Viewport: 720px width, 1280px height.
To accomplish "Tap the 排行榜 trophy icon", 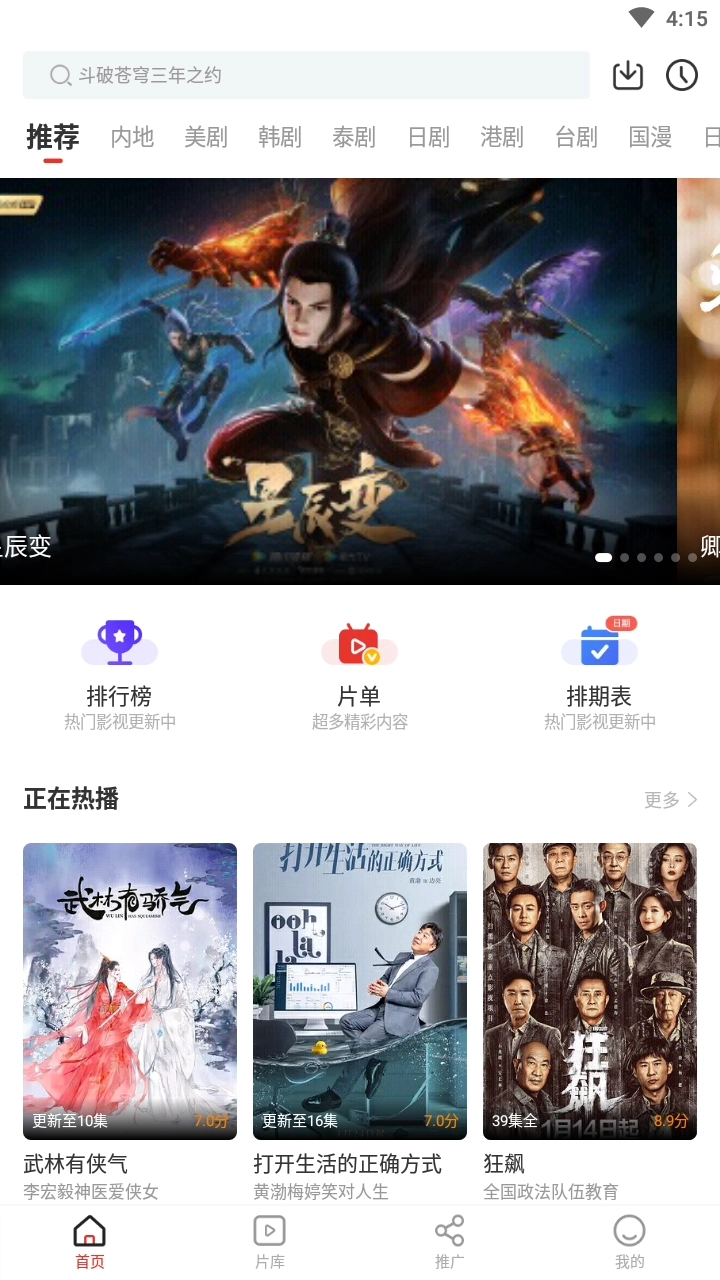I will (119, 641).
